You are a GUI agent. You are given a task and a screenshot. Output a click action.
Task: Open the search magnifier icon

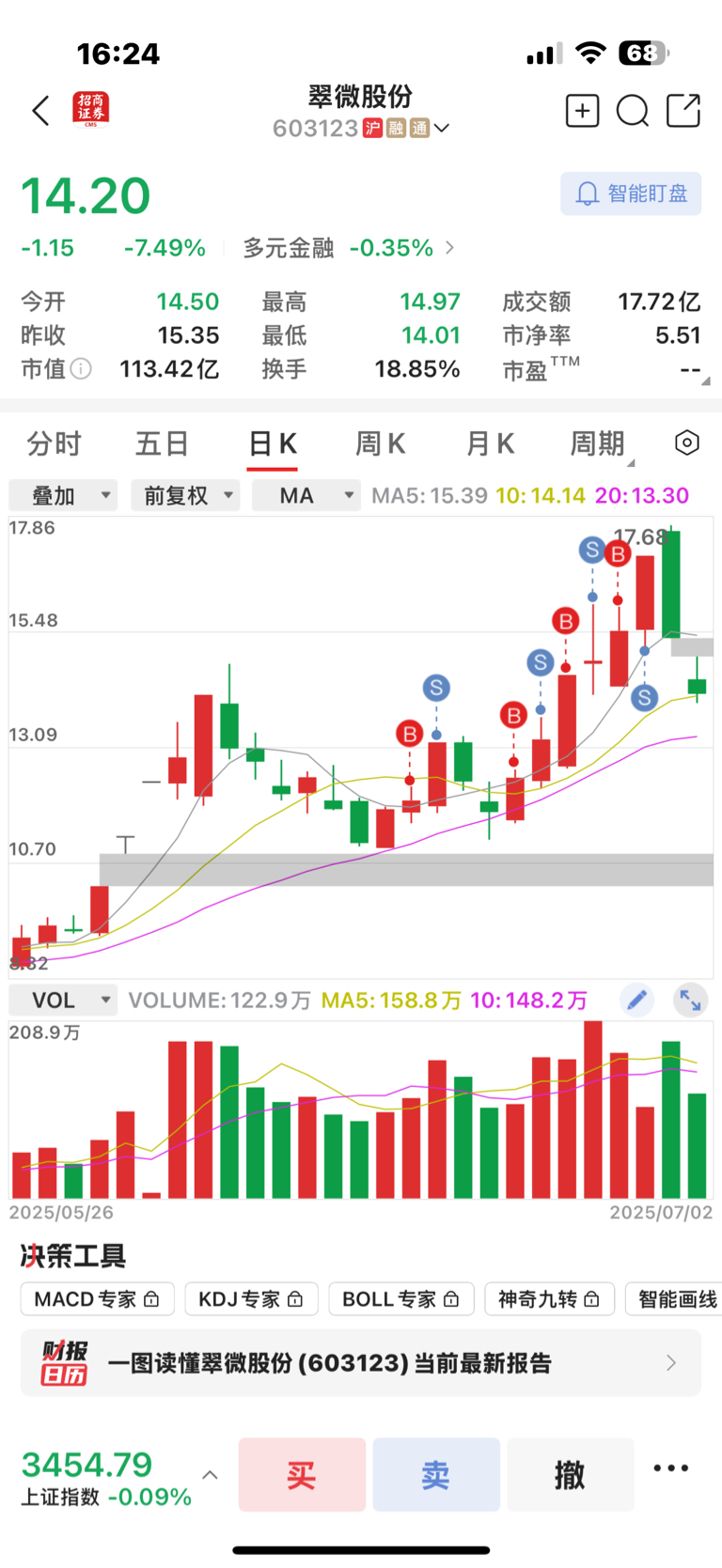pos(633,111)
